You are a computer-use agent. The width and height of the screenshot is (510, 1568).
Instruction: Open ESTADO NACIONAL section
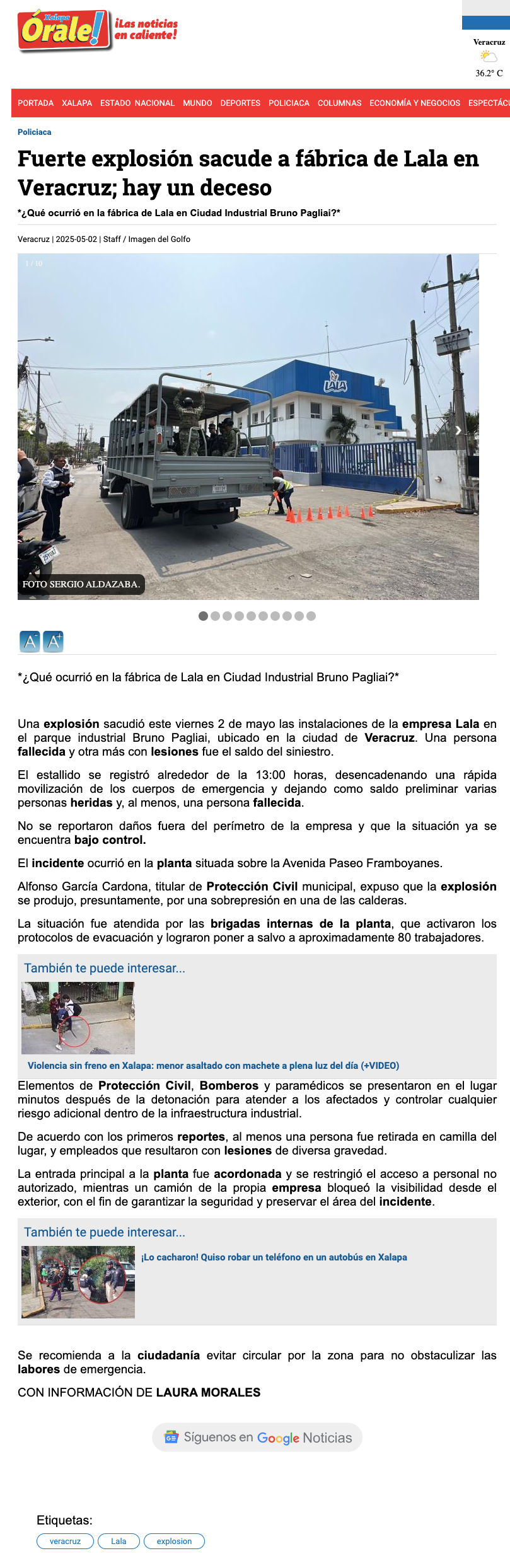(137, 103)
